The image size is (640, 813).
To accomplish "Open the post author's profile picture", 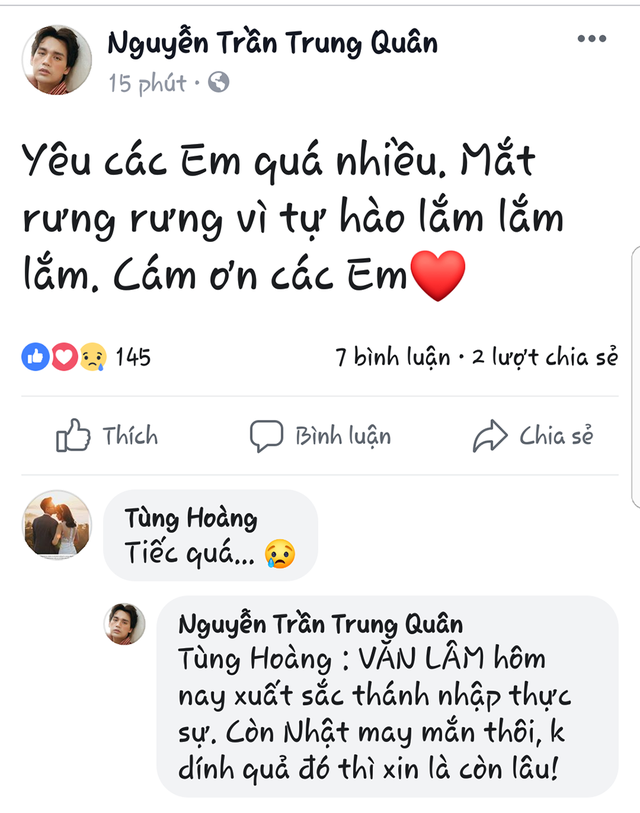I will [57, 60].
